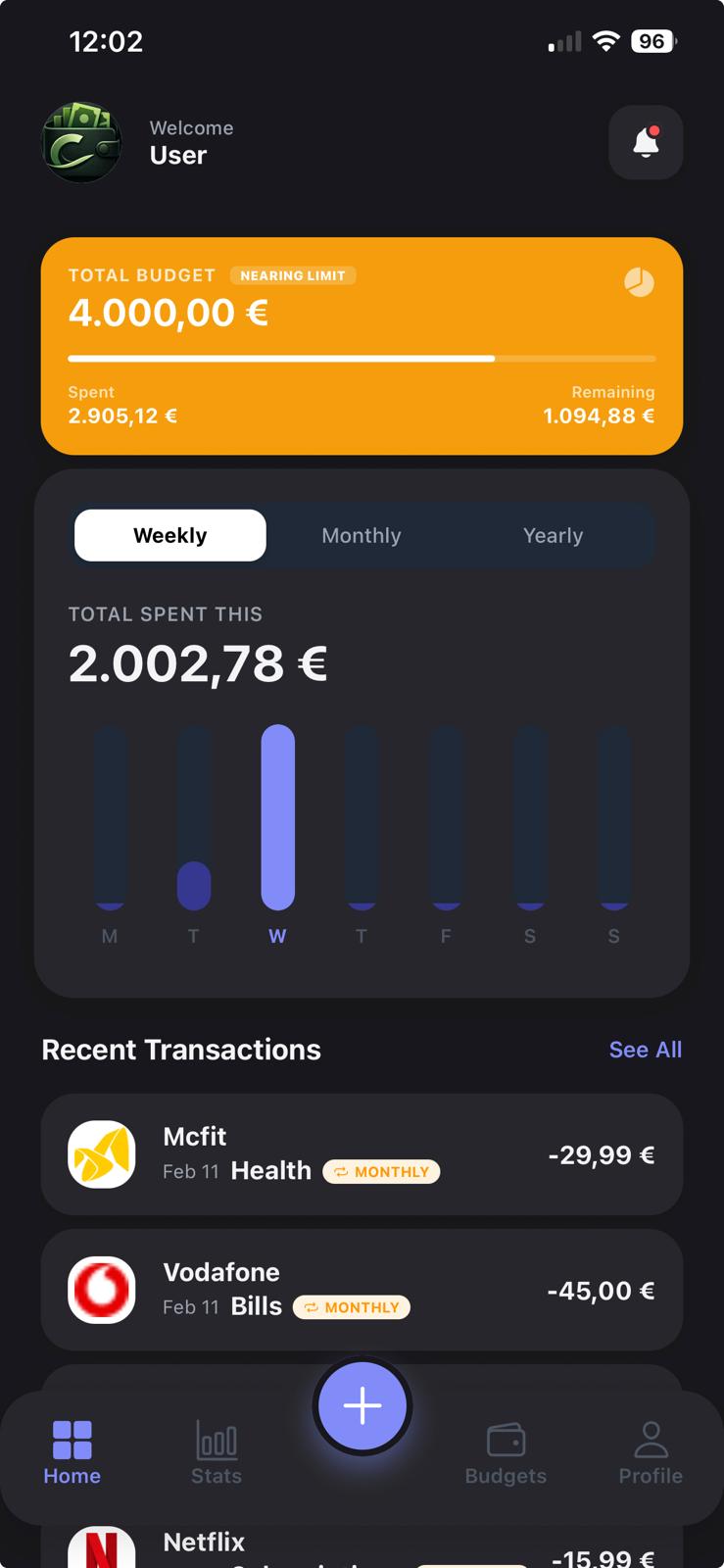The height and width of the screenshot is (1568, 724).
Task: Tap the Vodafone logo thumbnail
Action: click(101, 1290)
